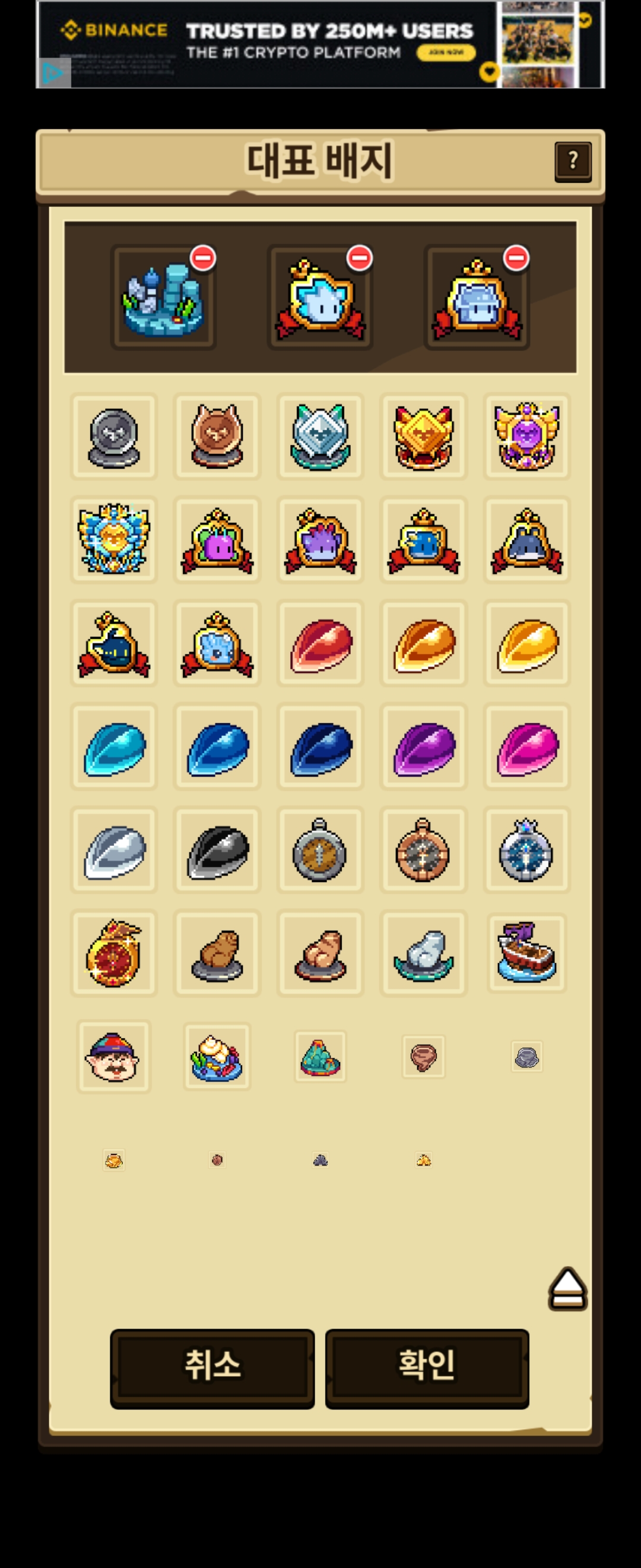Choose the red gem badge
The width and height of the screenshot is (641, 1568).
click(320, 644)
